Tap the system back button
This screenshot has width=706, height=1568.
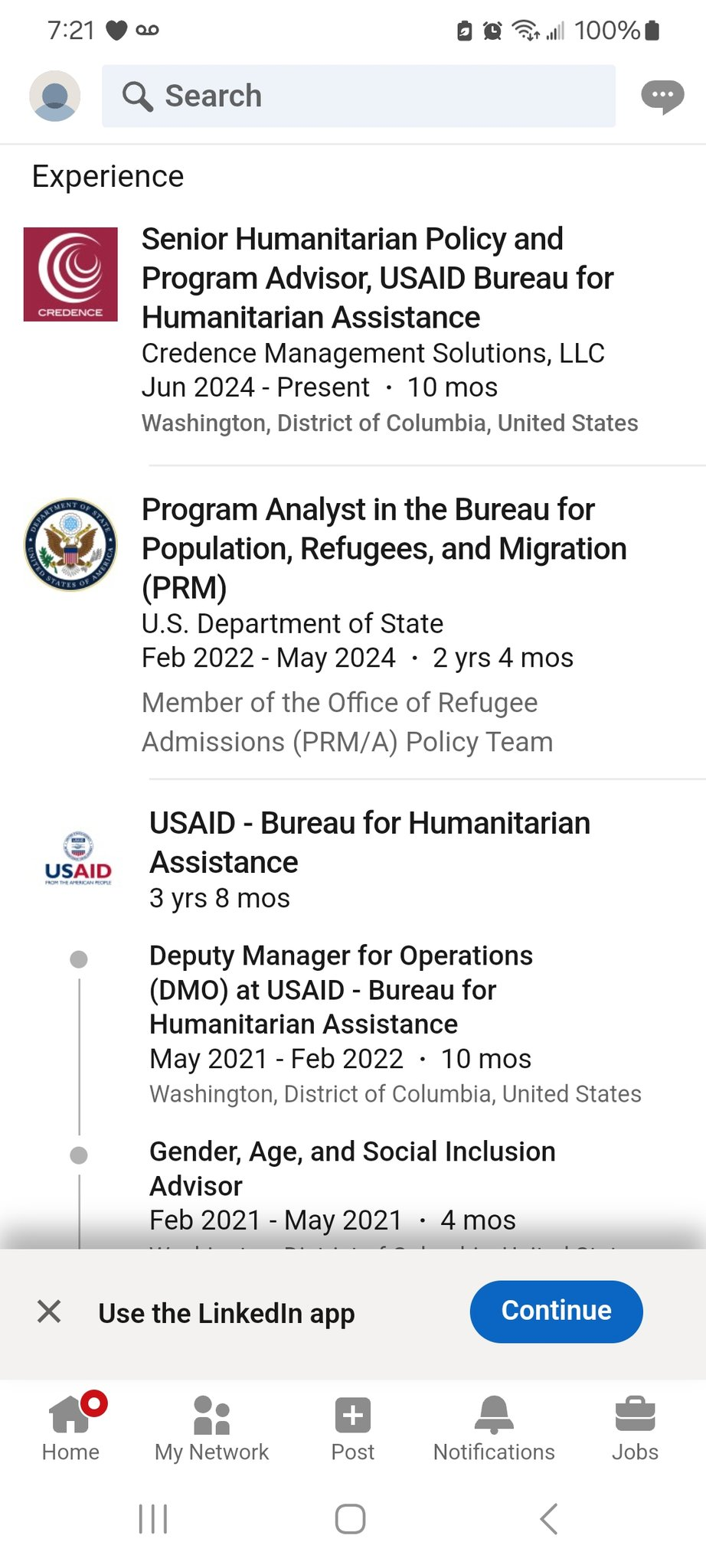[548, 1519]
